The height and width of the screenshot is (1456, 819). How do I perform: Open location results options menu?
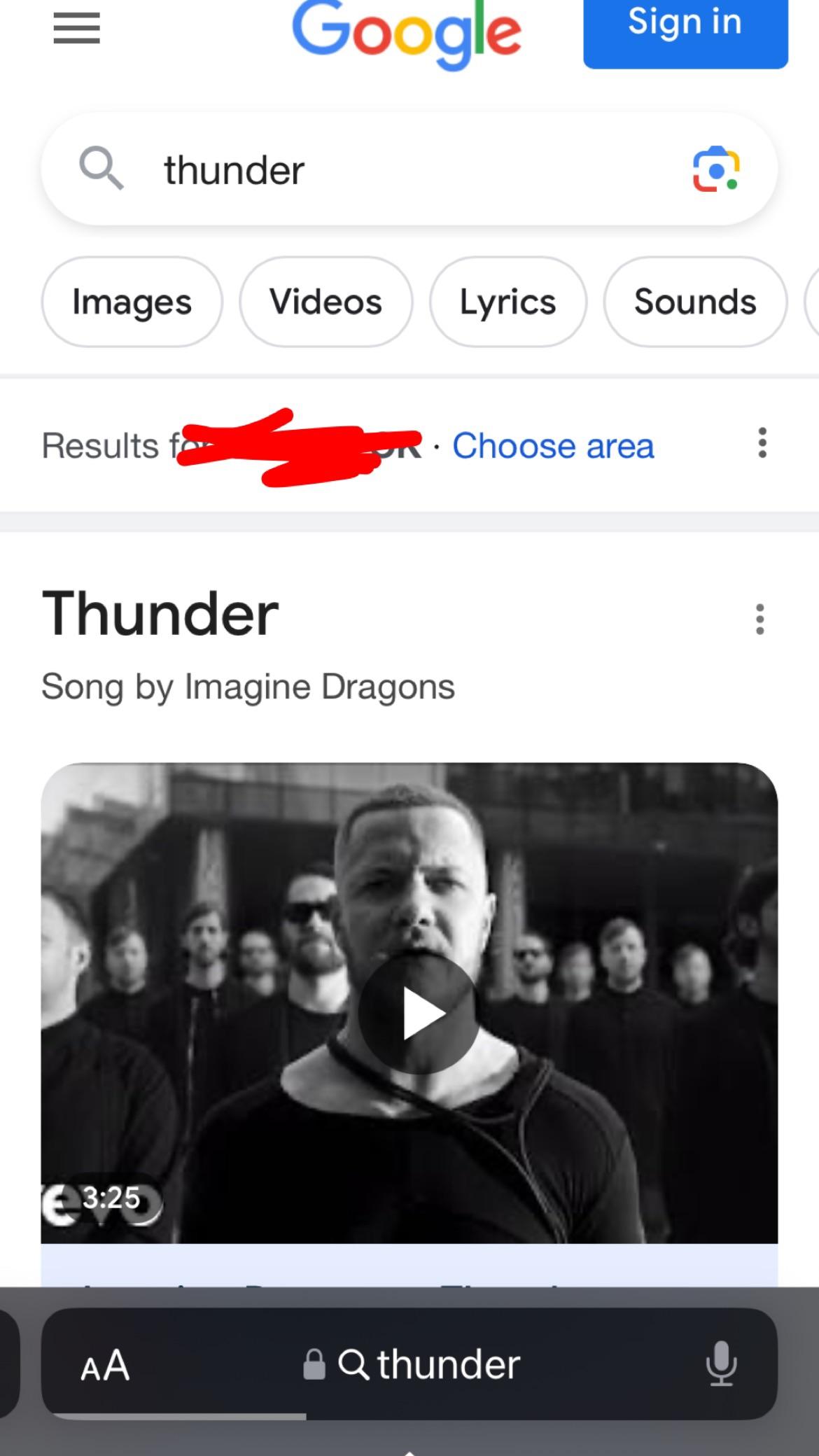tap(762, 443)
